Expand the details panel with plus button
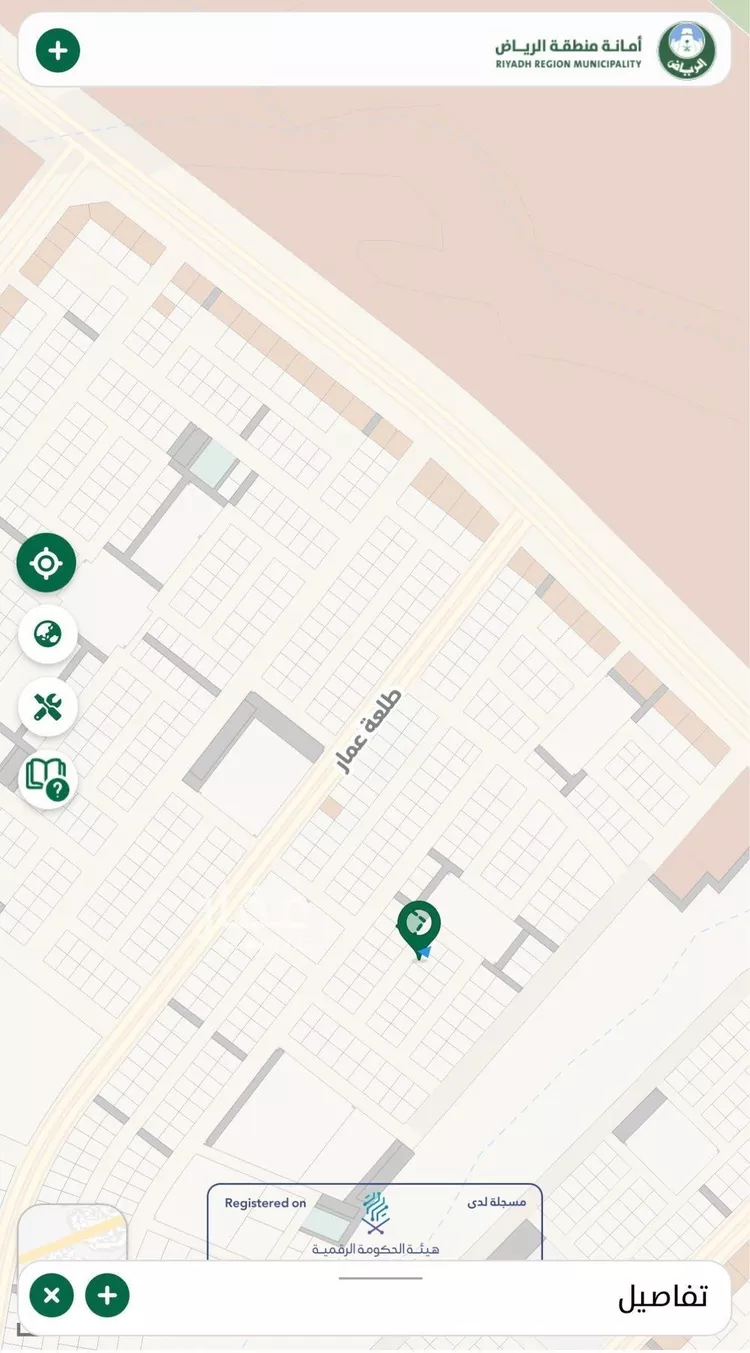This screenshot has height=1353, width=750. pyautogui.click(x=107, y=1297)
